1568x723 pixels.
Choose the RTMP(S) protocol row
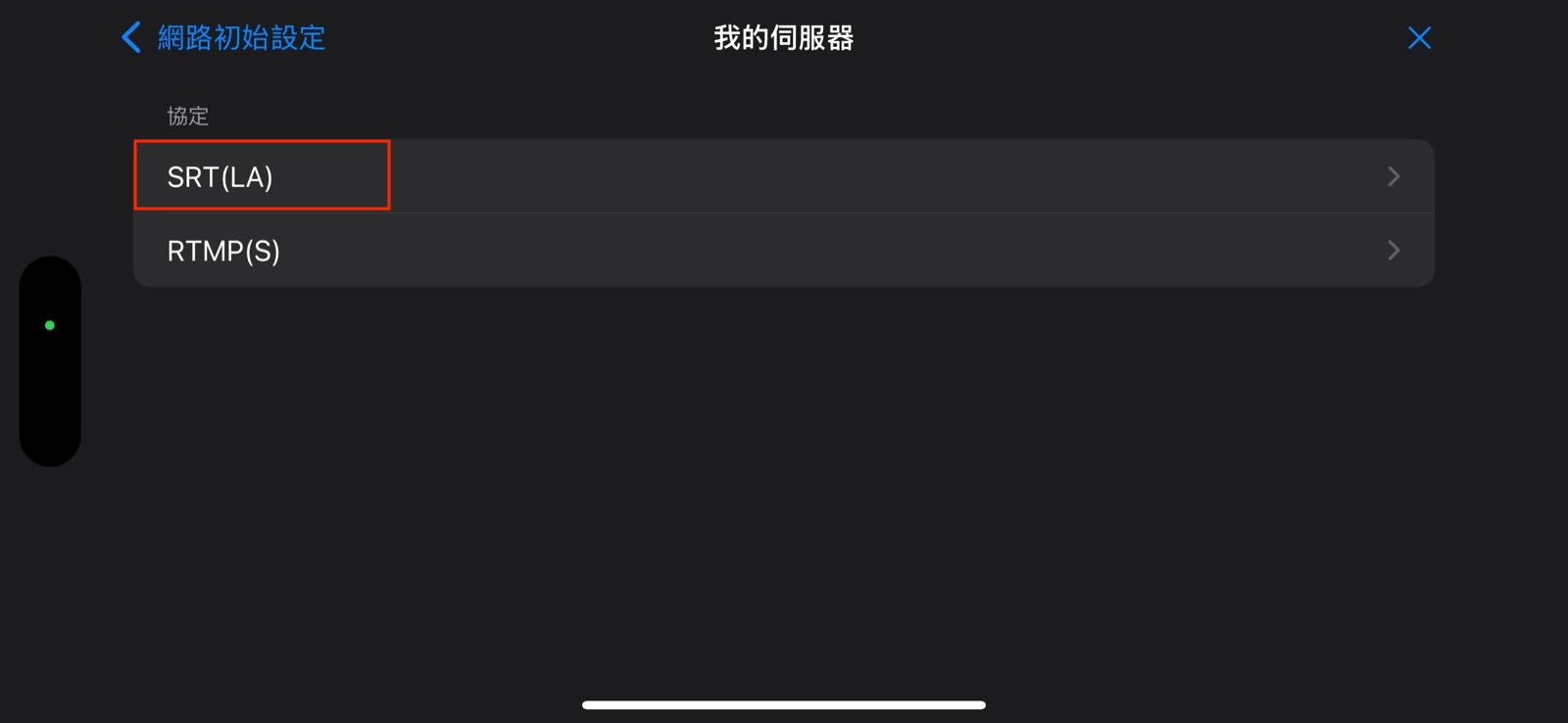pyautogui.click(x=782, y=251)
